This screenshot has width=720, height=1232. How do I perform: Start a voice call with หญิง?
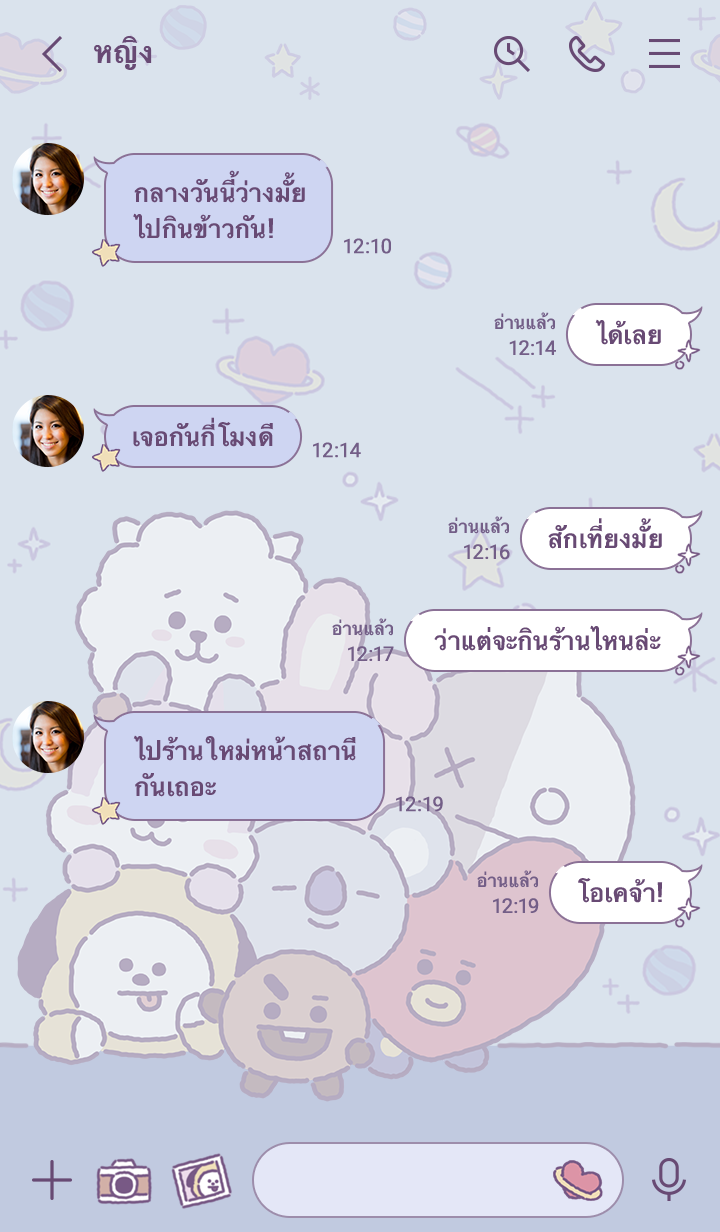(587, 54)
